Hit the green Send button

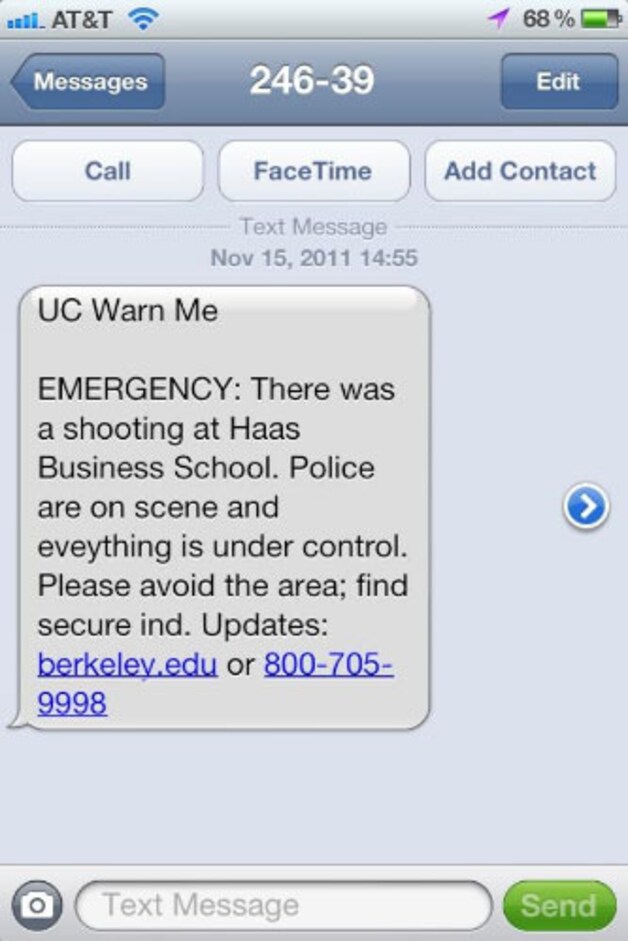(559, 905)
